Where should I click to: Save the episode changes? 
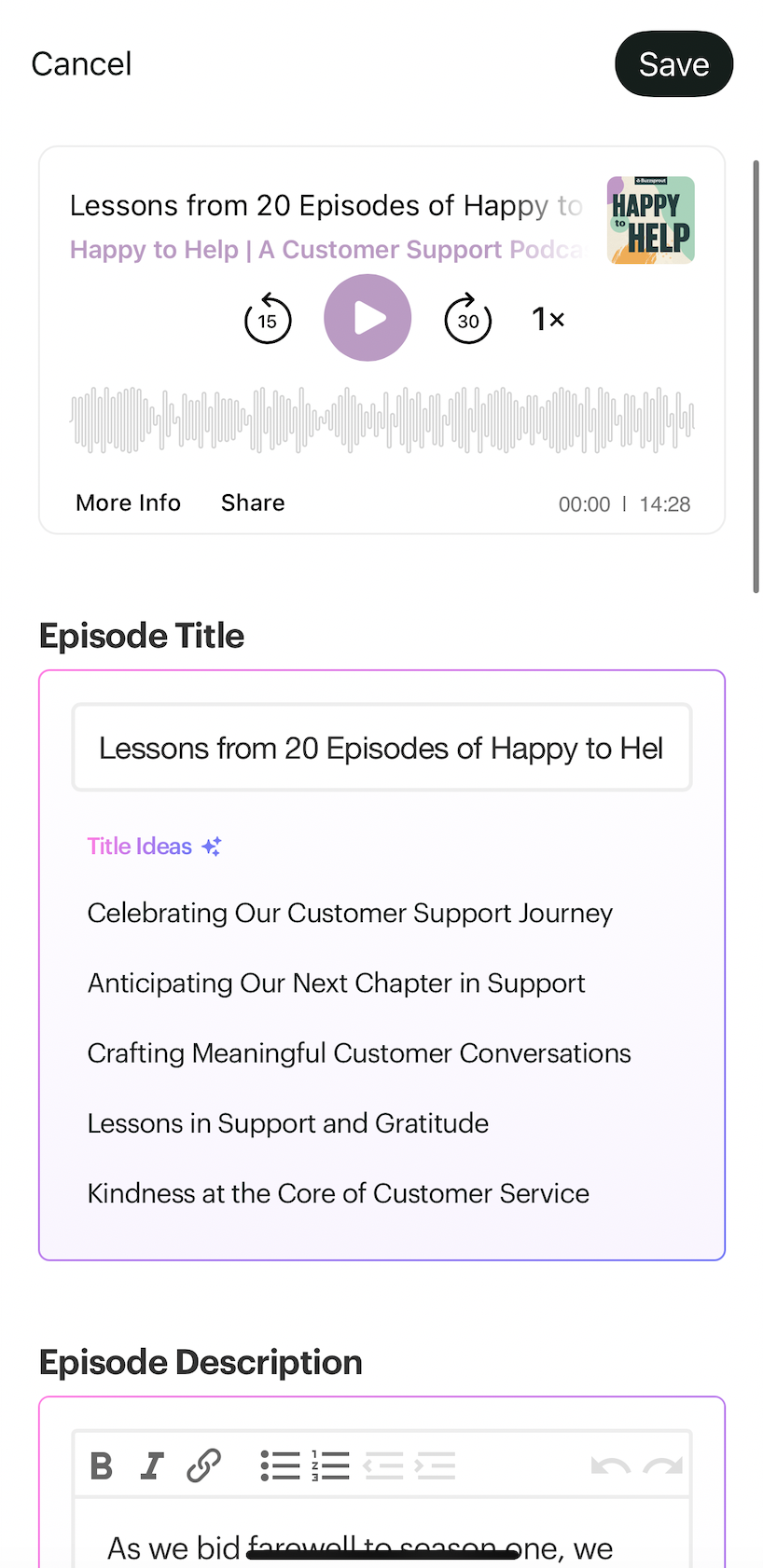tap(673, 64)
